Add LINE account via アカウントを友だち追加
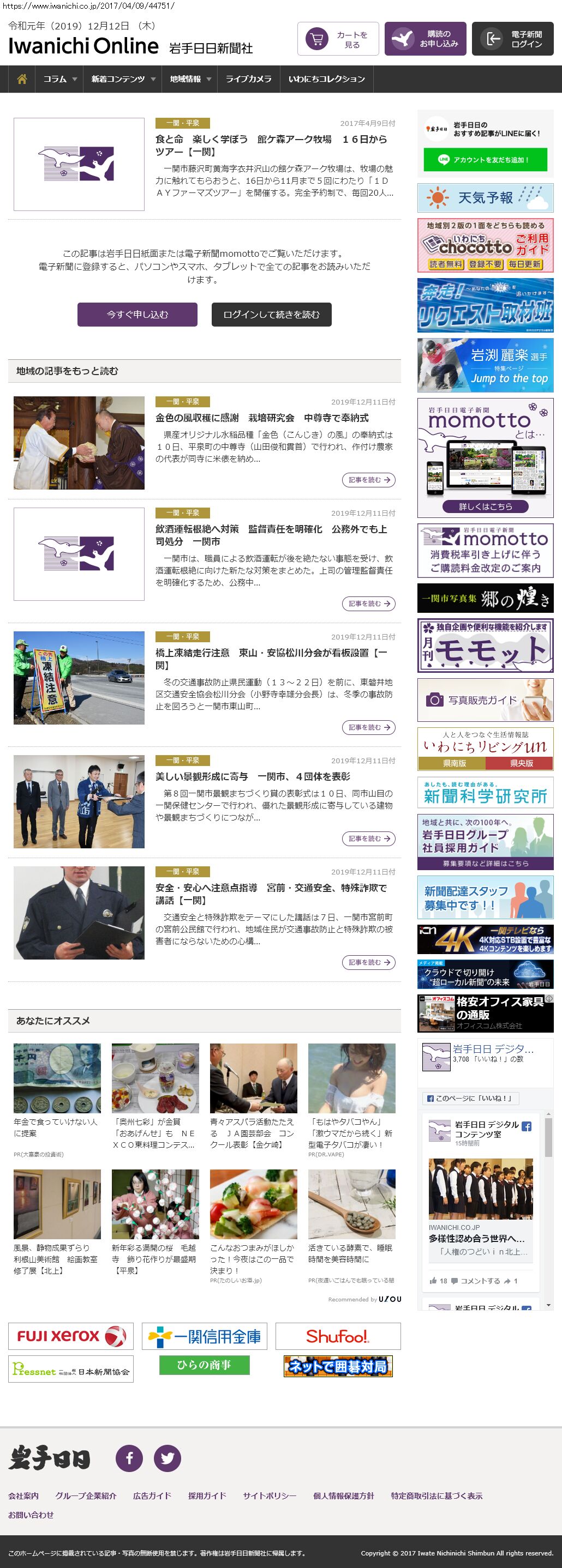 (x=485, y=160)
